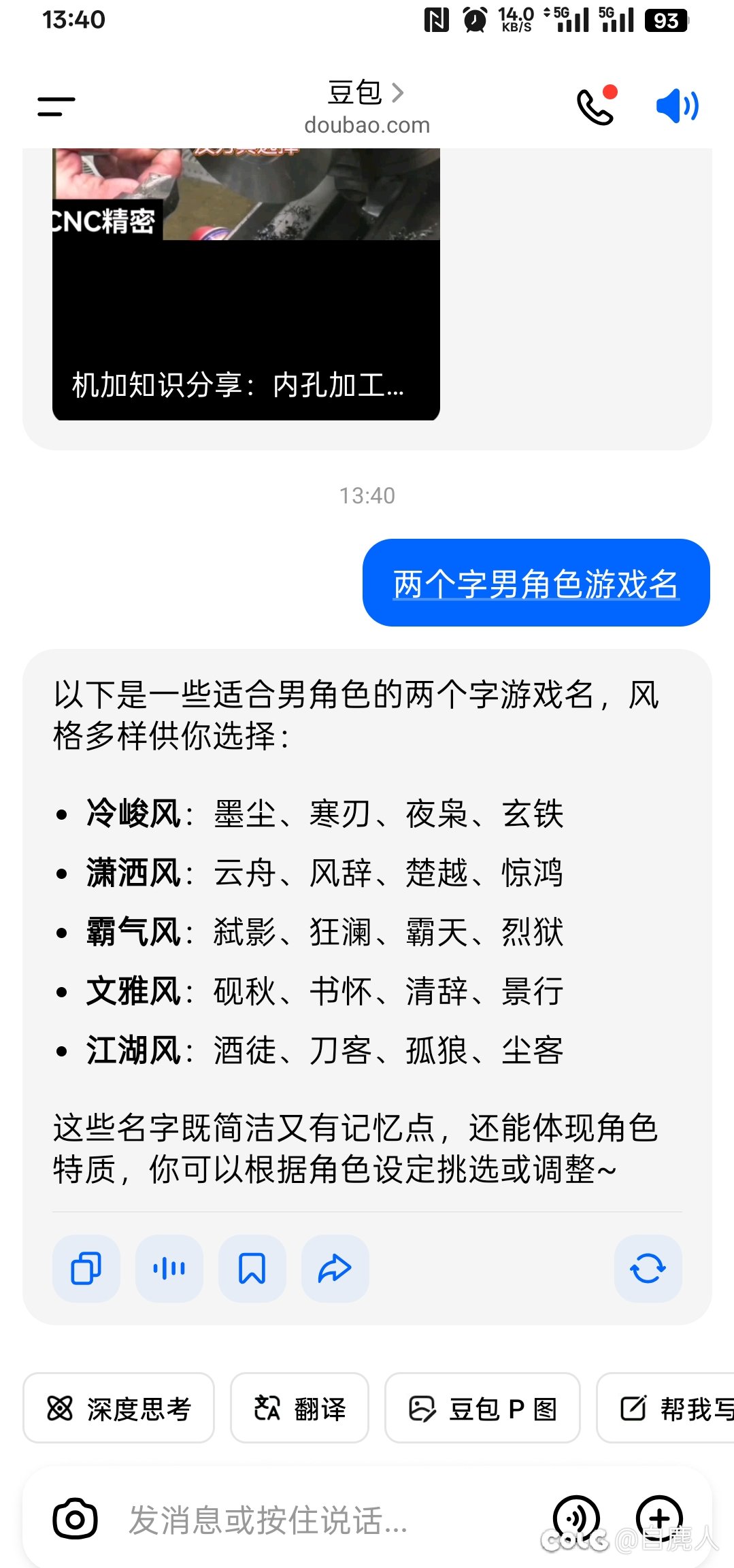734x1568 pixels.
Task: Start a voice call with 豆包
Action: (x=595, y=106)
